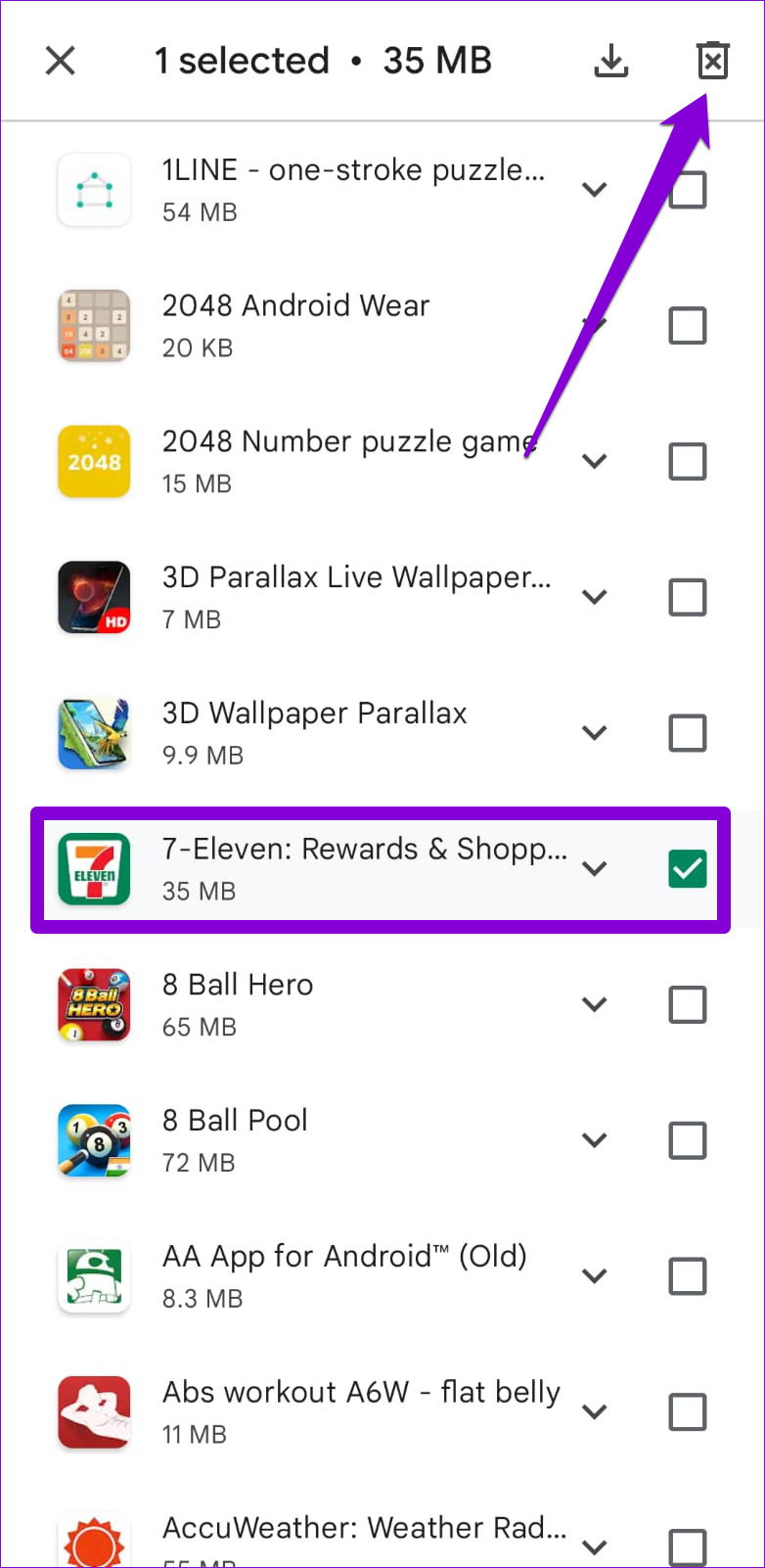The width and height of the screenshot is (765, 1568).
Task: Tick the Abs workout A6W checkbox
Action: pos(688,1412)
